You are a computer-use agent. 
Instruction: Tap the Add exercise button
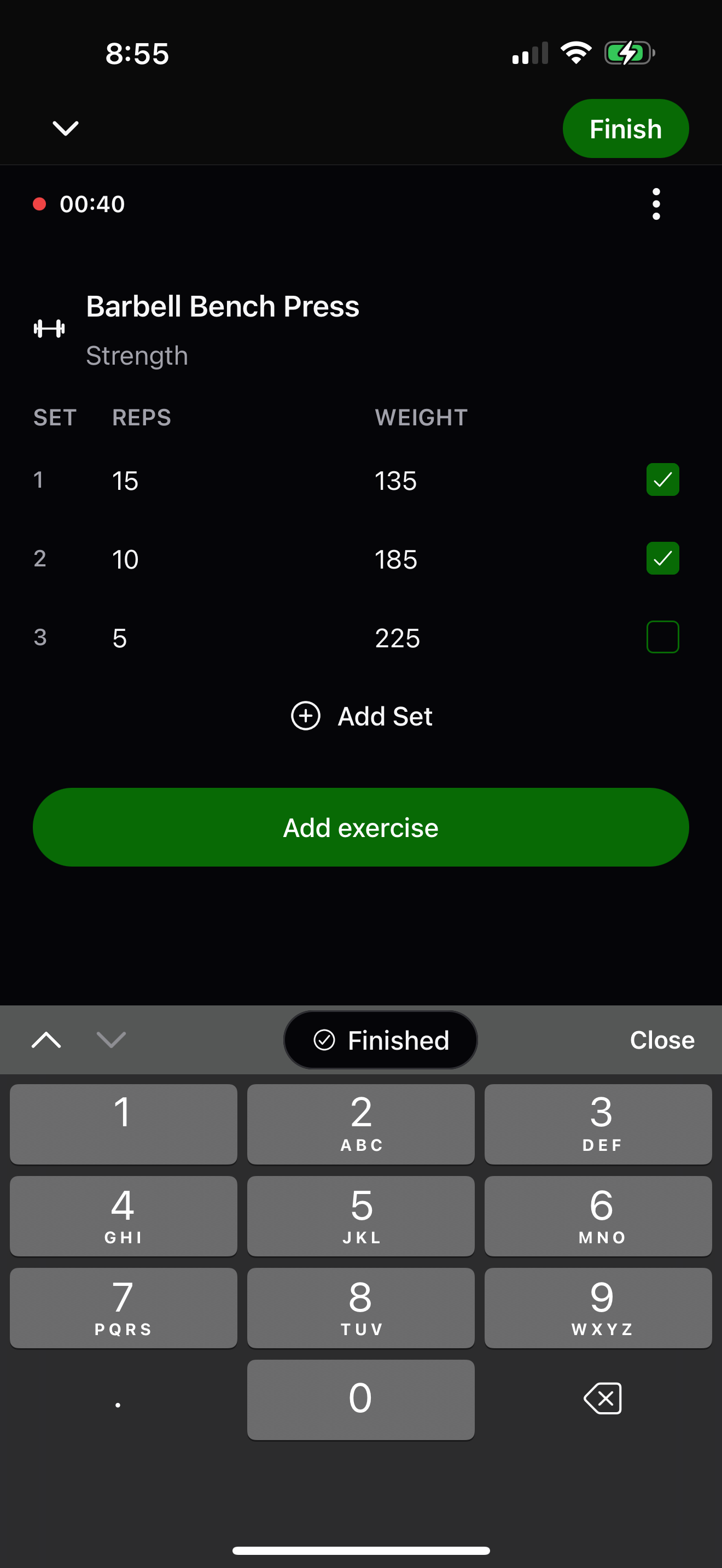coord(361,827)
